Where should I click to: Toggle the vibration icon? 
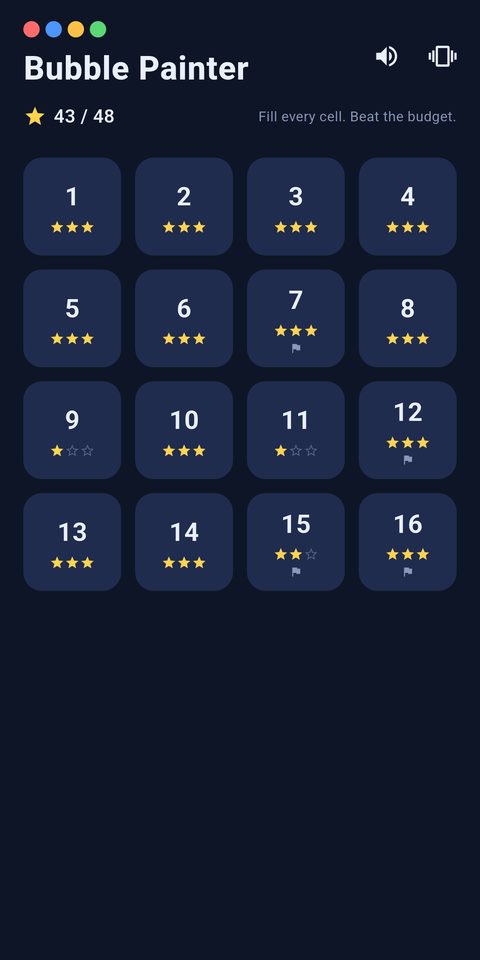[x=443, y=56]
